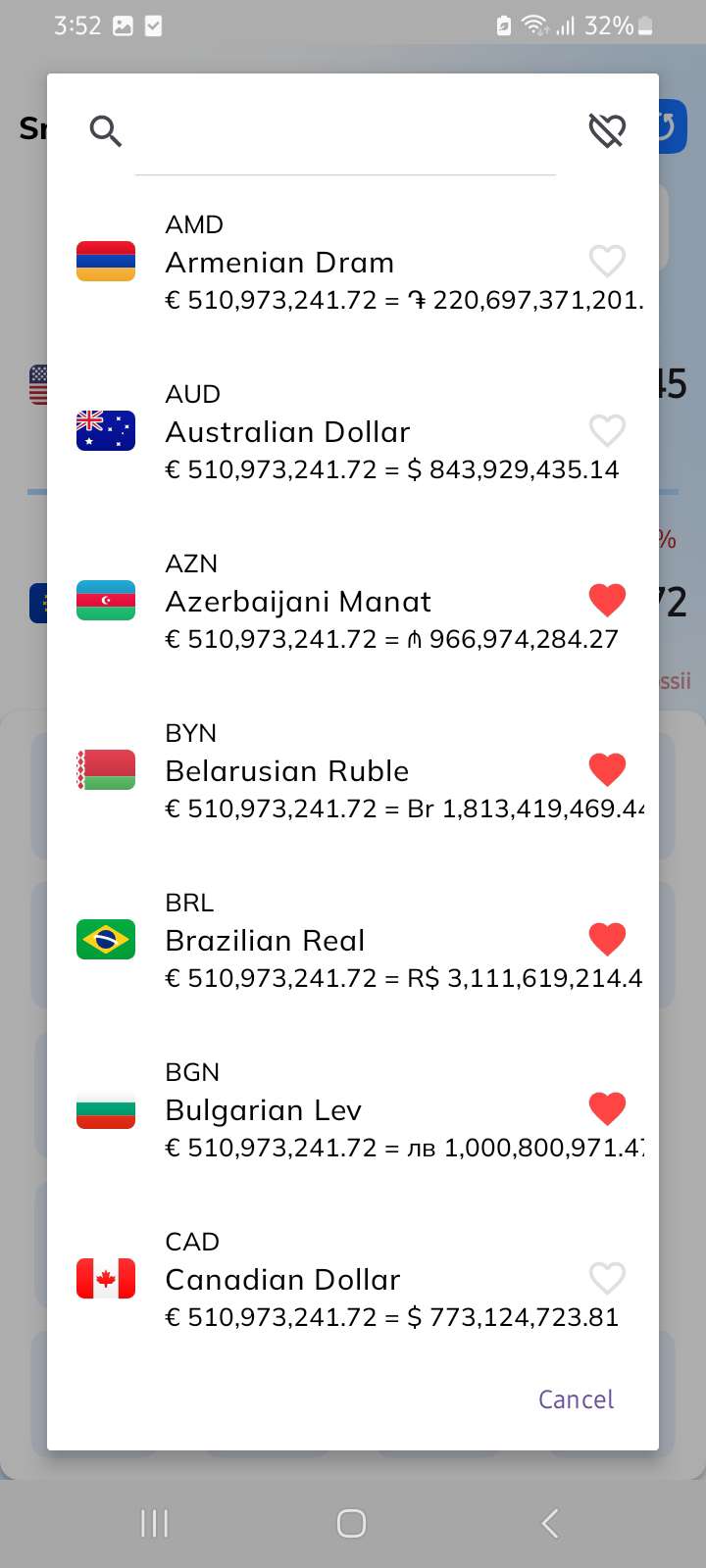The width and height of the screenshot is (706, 1568).
Task: Remove Belarusian Ruble from favorites
Action: 607,769
